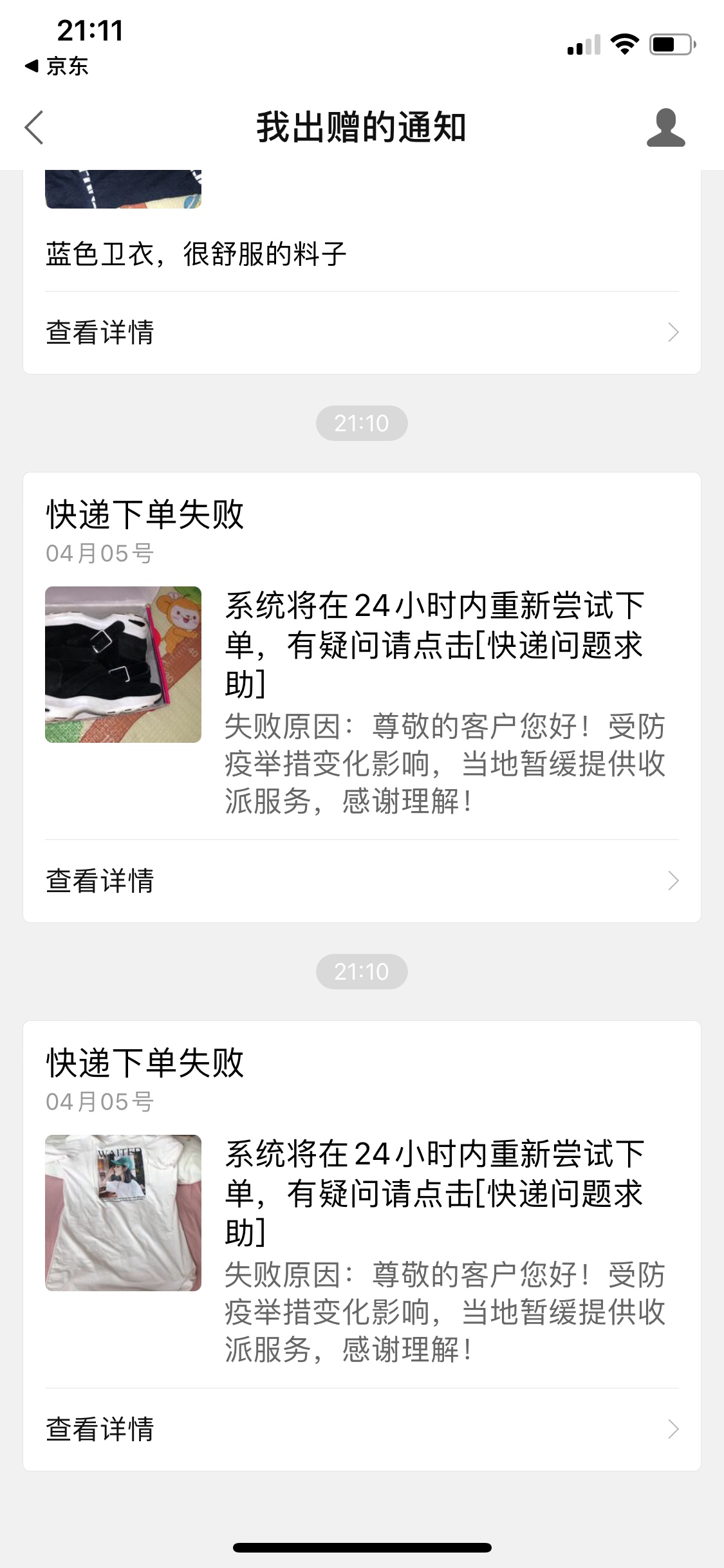Open 查看详情 under the blue sweatshirt notice
Image resolution: width=724 pixels, height=1568 pixels.
tap(362, 333)
